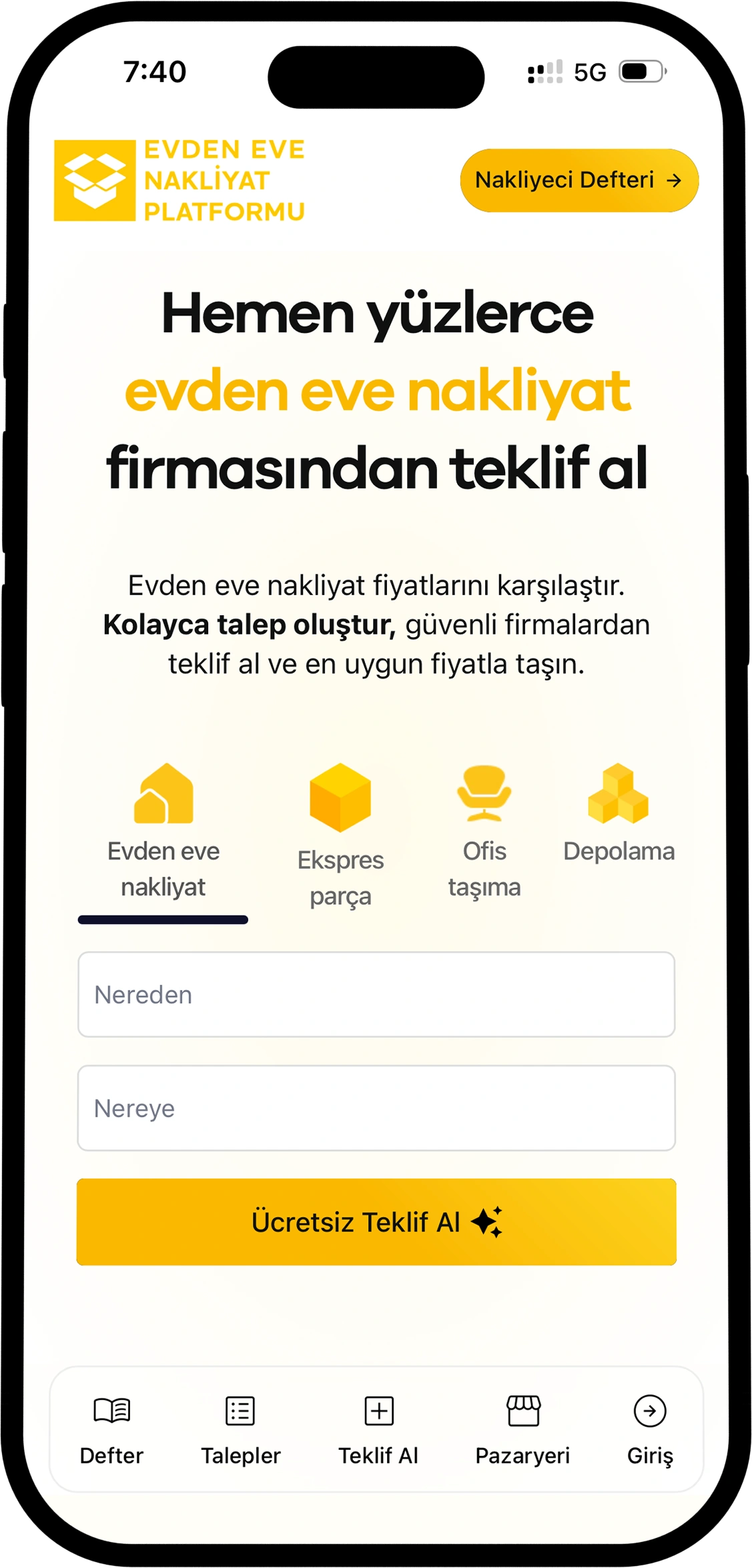Go to the Talepler tab
Viewport: 752px width, 1568px height.
point(240,1431)
